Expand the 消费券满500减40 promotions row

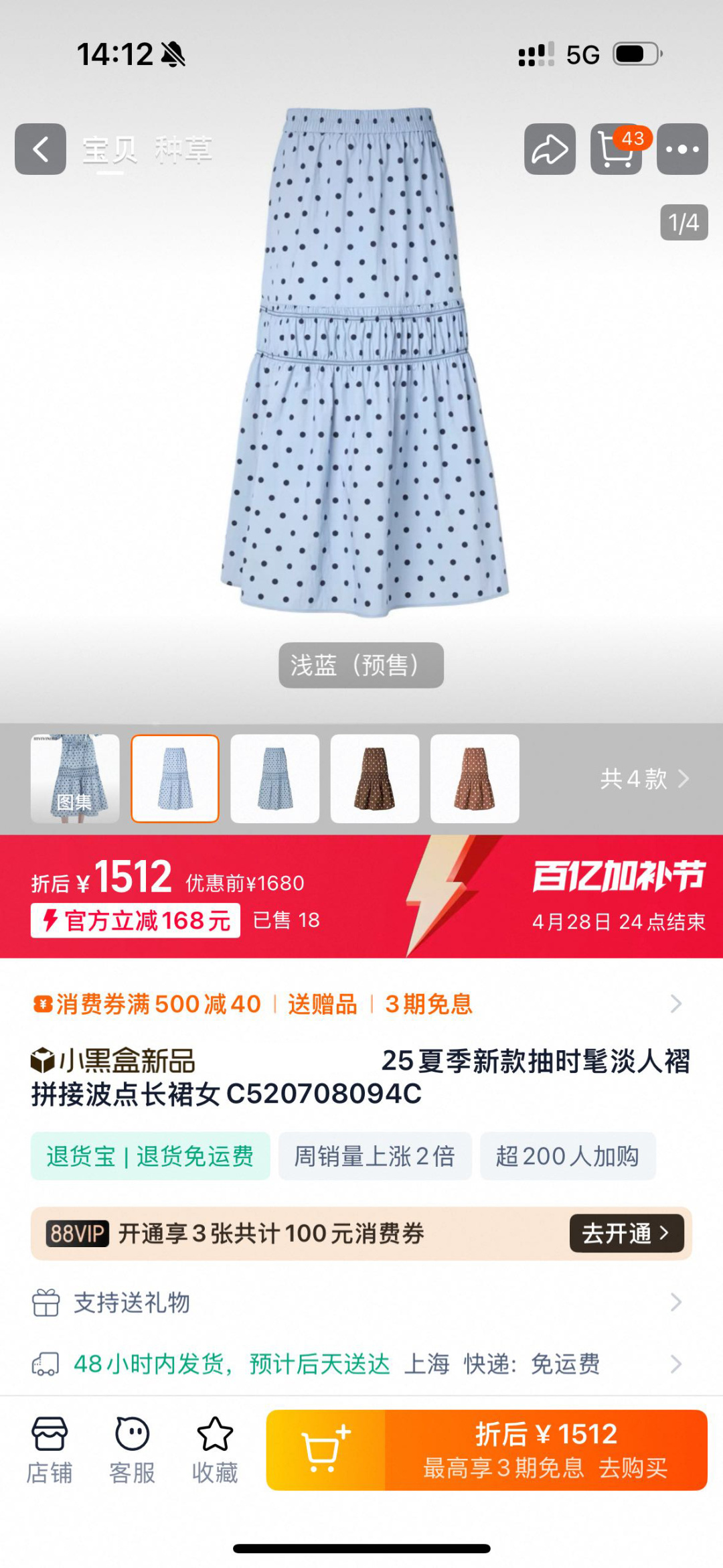point(361,1004)
